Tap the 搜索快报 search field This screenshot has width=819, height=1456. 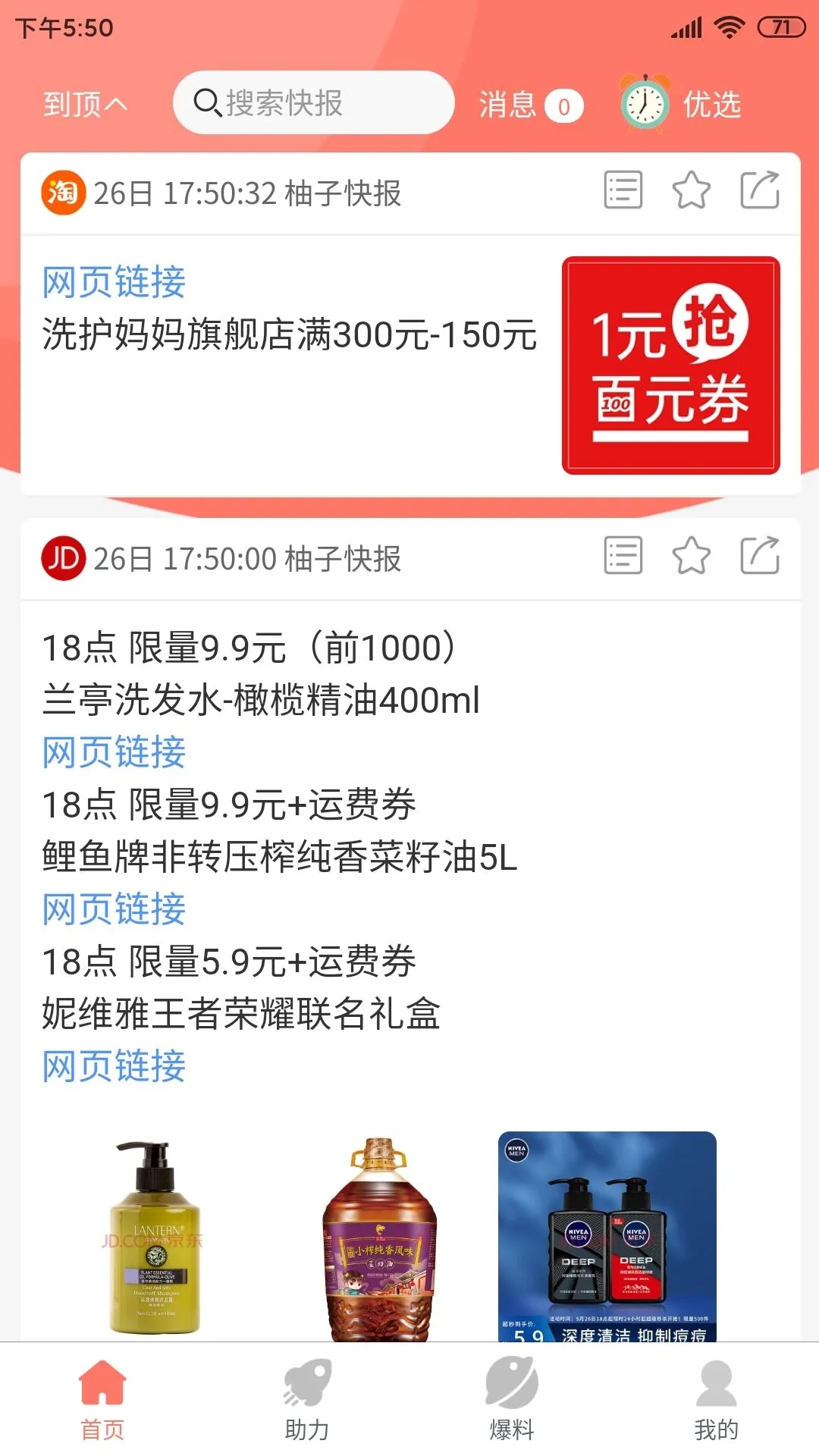(312, 102)
